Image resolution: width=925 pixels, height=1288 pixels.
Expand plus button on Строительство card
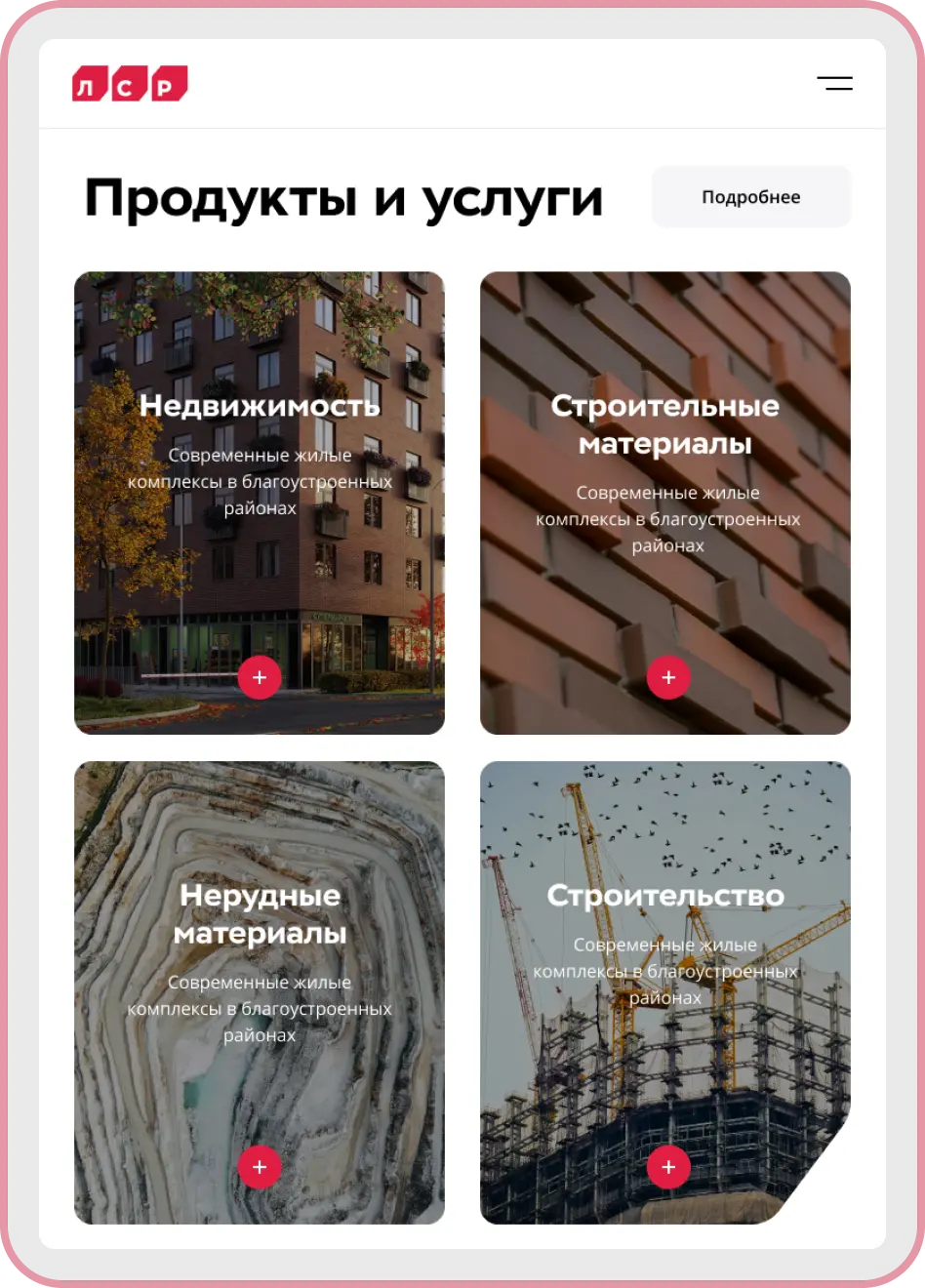click(x=668, y=1167)
